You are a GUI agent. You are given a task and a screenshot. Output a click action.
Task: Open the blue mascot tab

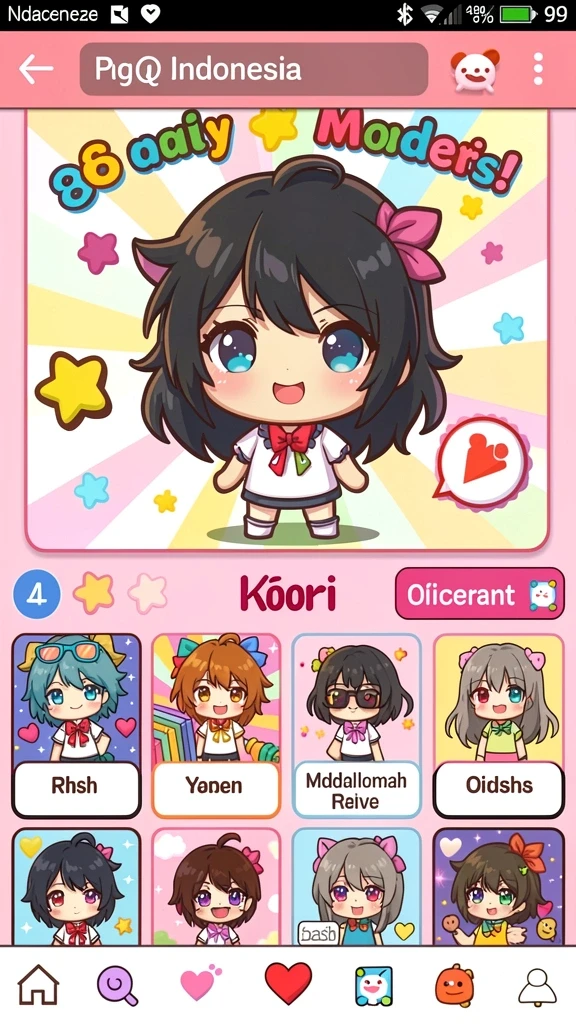(374, 985)
